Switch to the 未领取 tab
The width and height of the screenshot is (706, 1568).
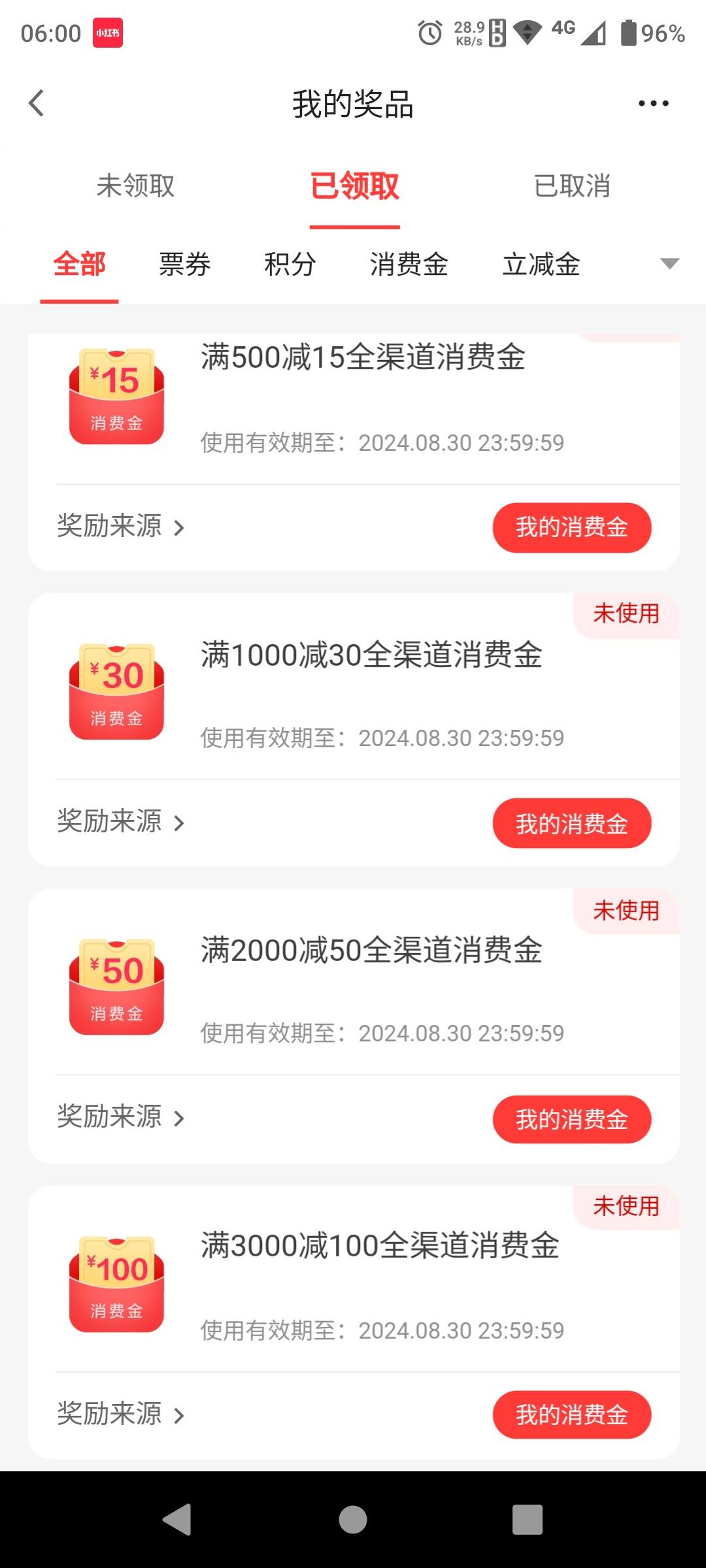click(x=135, y=186)
